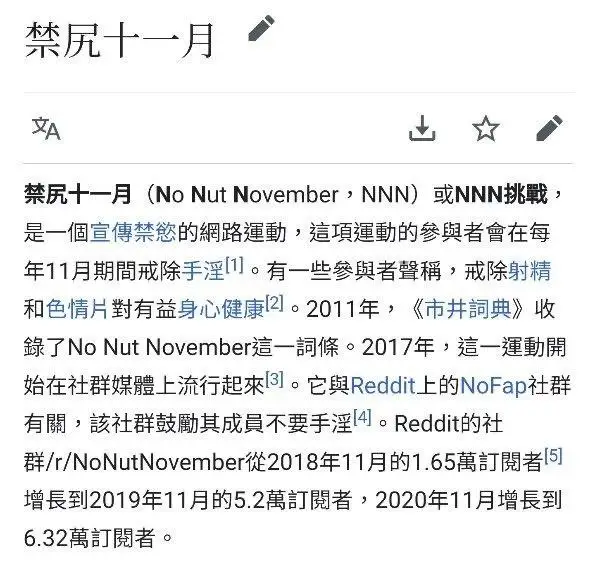This screenshot has width=595, height=569.
Task: View citation [5]
Action: [553, 456]
